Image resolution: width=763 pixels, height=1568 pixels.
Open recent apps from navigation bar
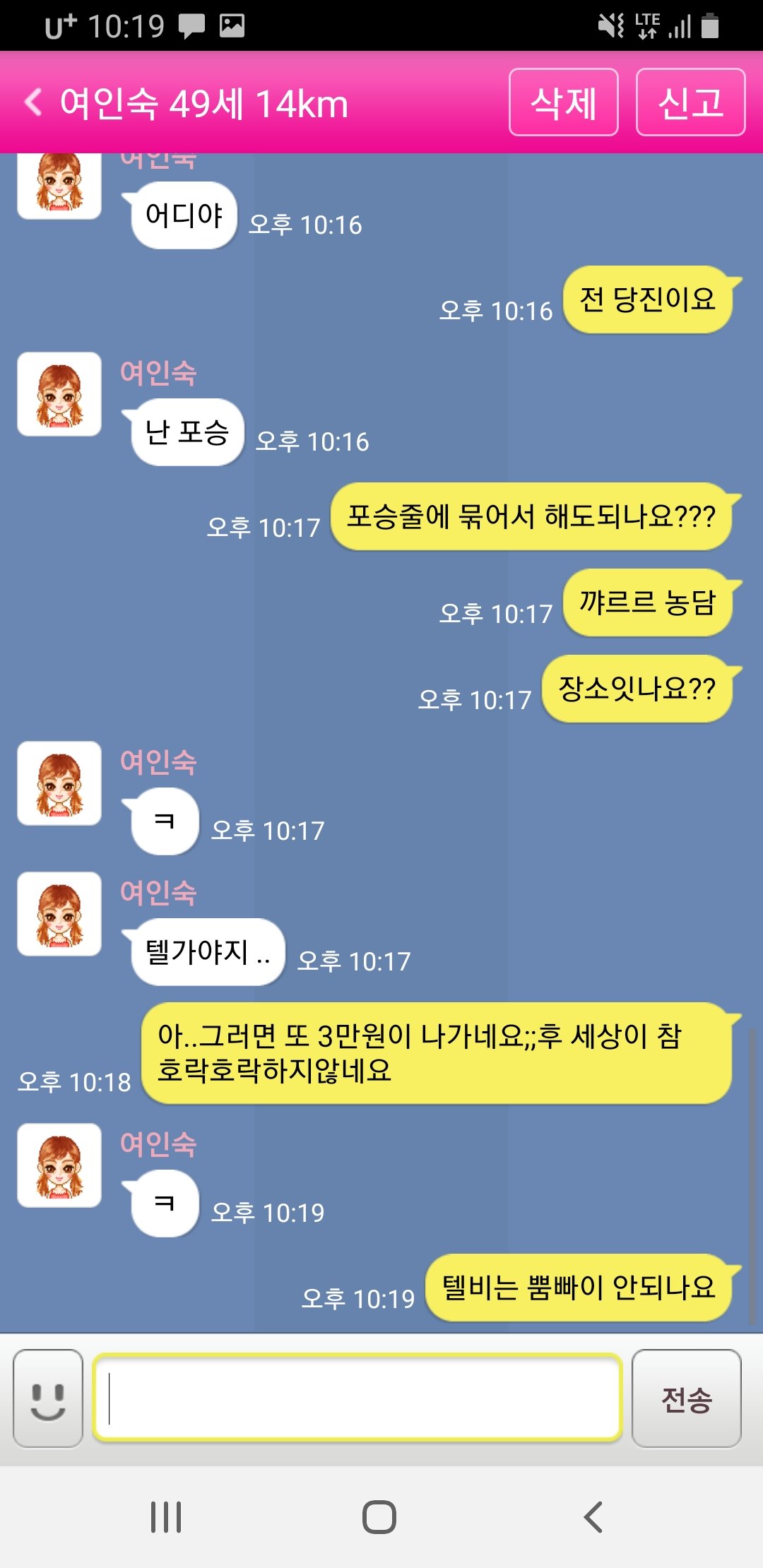(166, 1516)
